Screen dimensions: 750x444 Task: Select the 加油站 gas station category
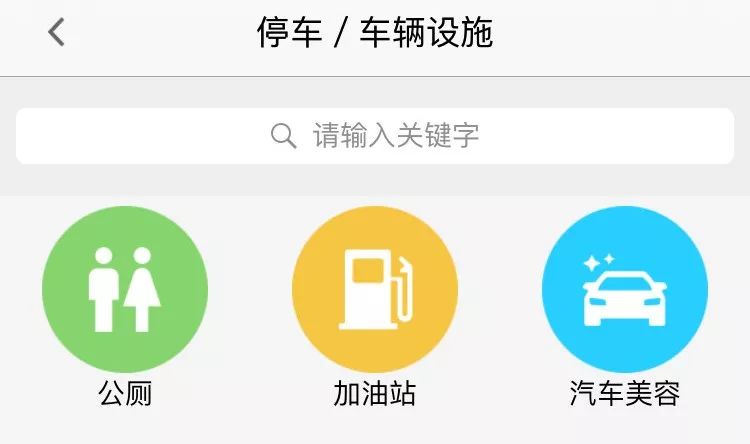(375, 290)
